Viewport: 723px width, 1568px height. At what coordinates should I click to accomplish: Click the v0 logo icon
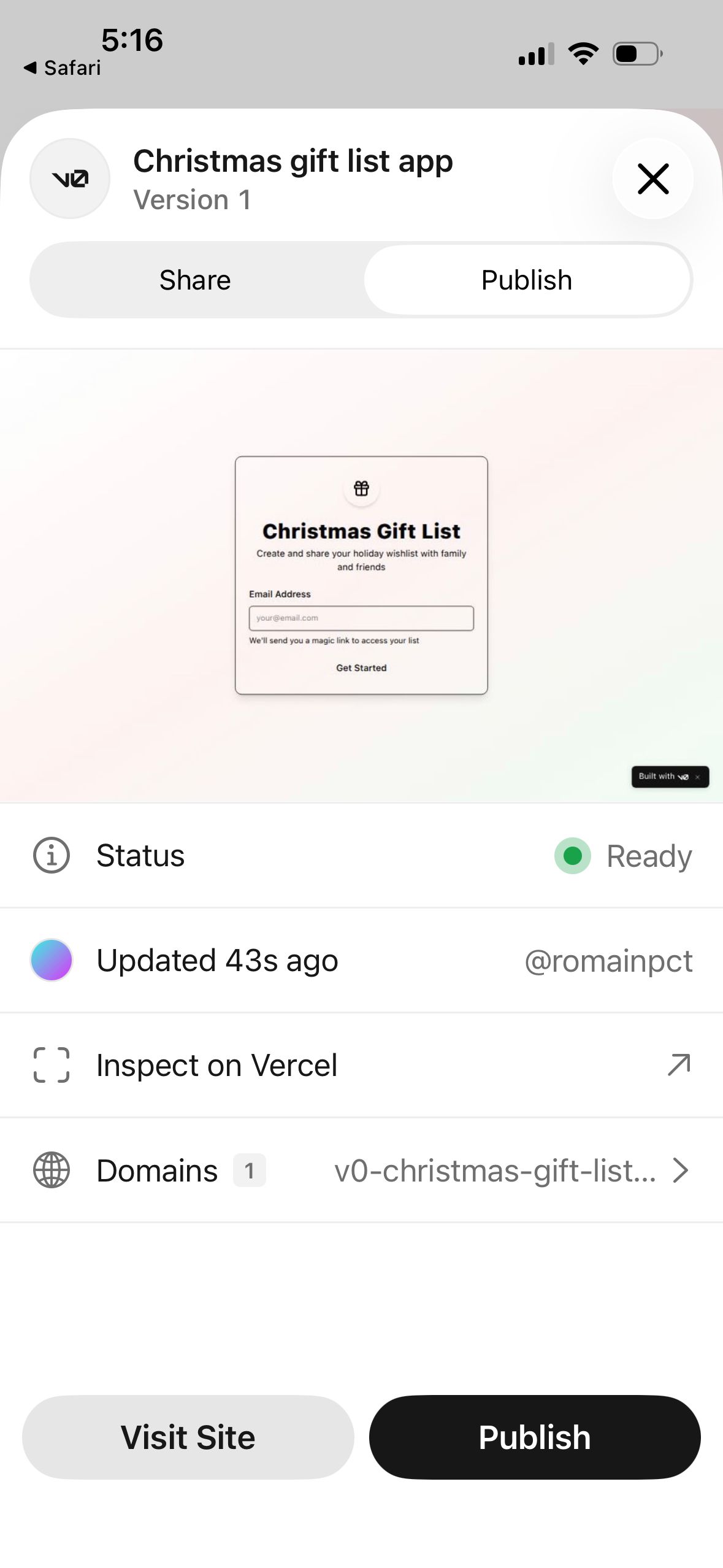pos(69,179)
